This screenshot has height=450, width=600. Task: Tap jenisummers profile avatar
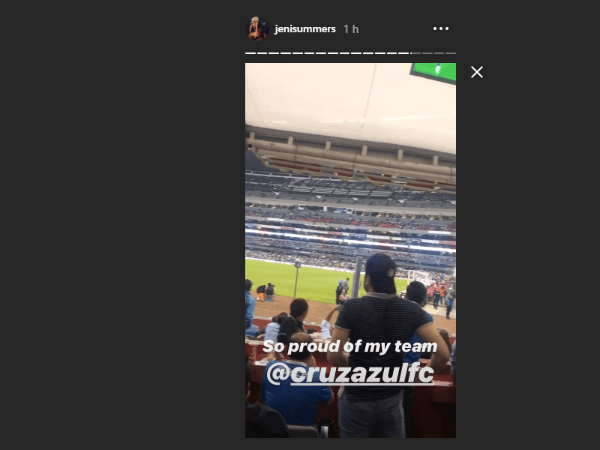[x=257, y=28]
